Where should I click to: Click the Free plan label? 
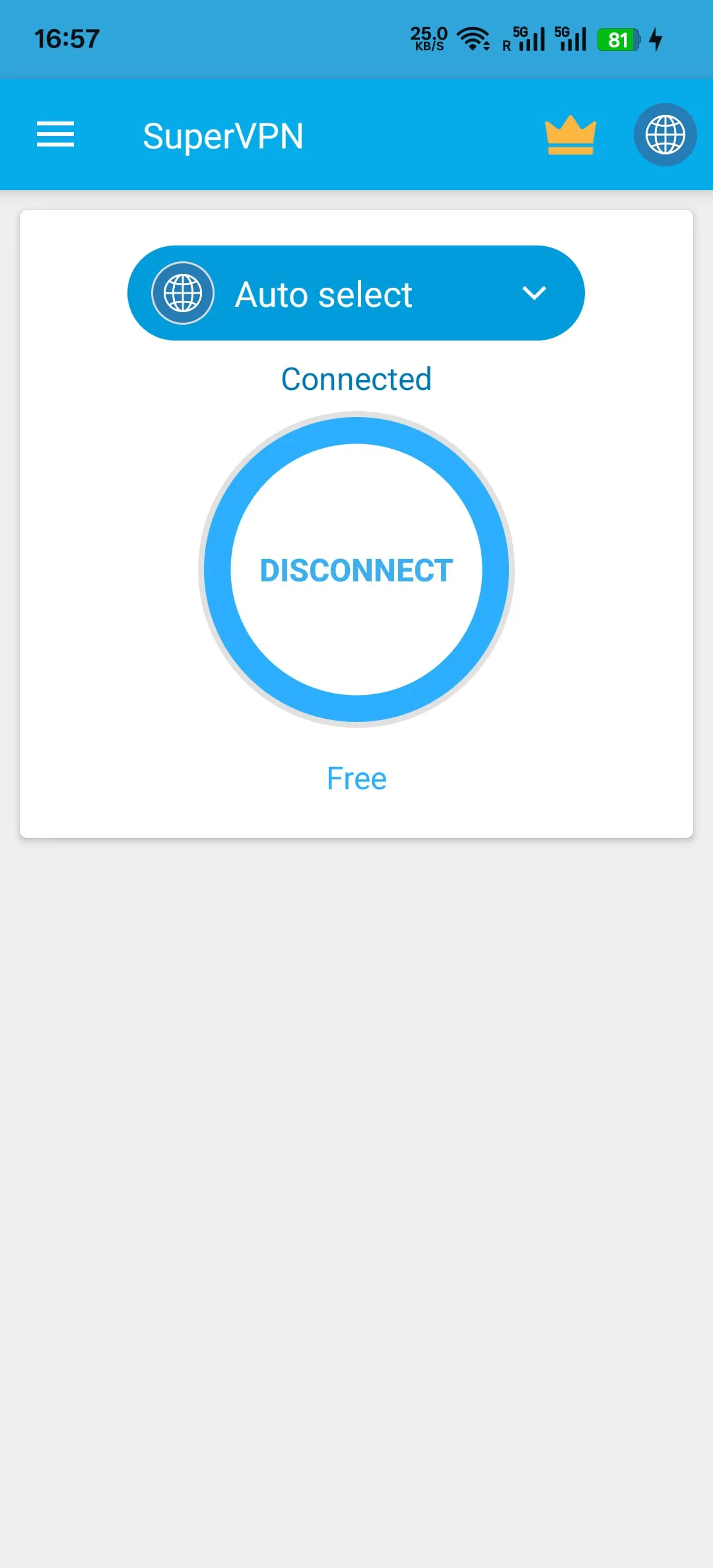(x=356, y=778)
